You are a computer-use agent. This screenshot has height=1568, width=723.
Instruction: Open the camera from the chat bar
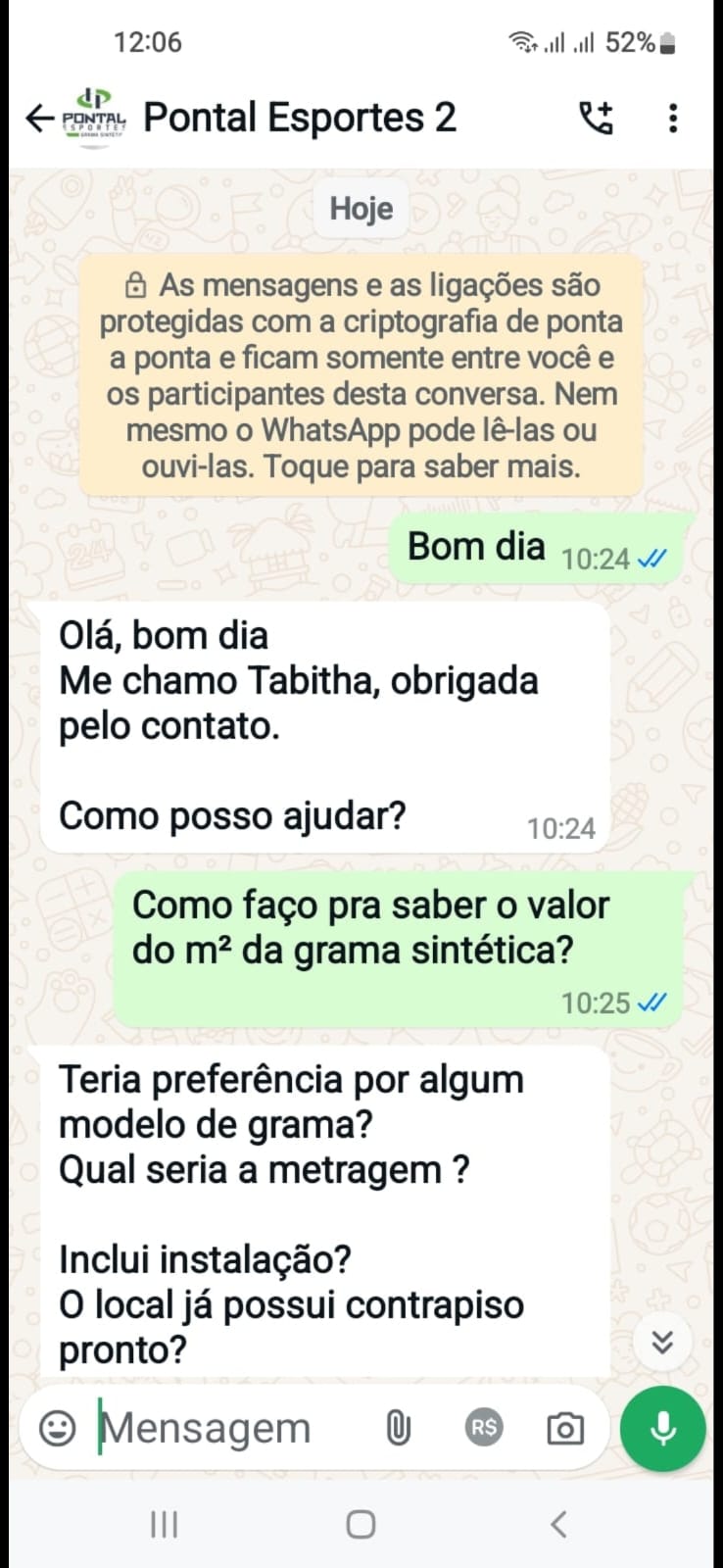click(x=564, y=1429)
